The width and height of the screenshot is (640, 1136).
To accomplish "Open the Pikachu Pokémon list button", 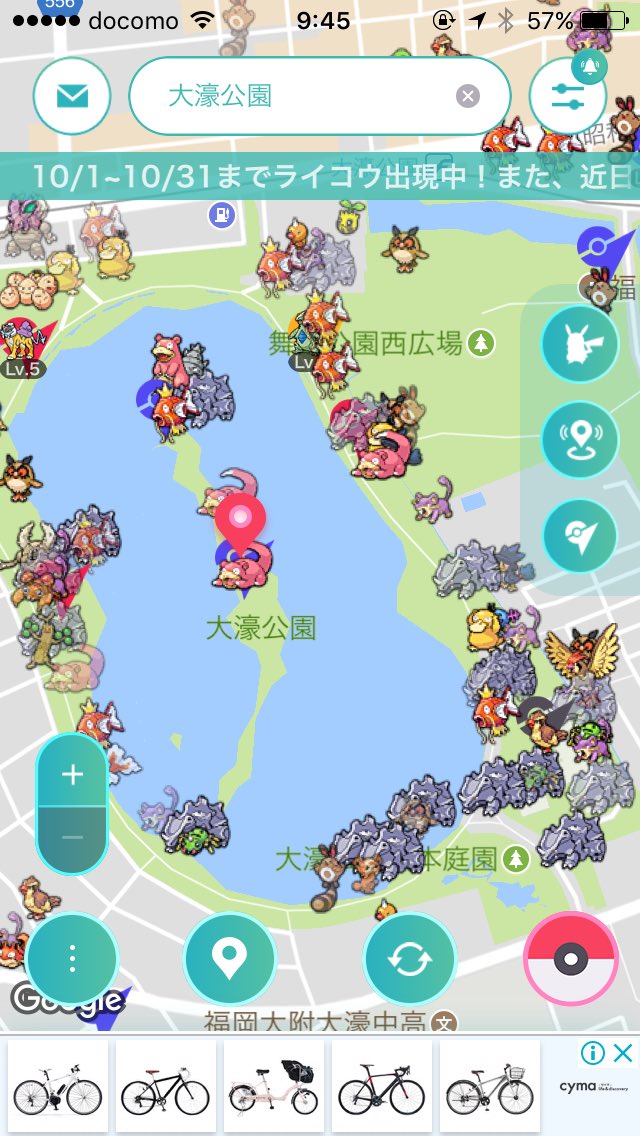I will 580,343.
